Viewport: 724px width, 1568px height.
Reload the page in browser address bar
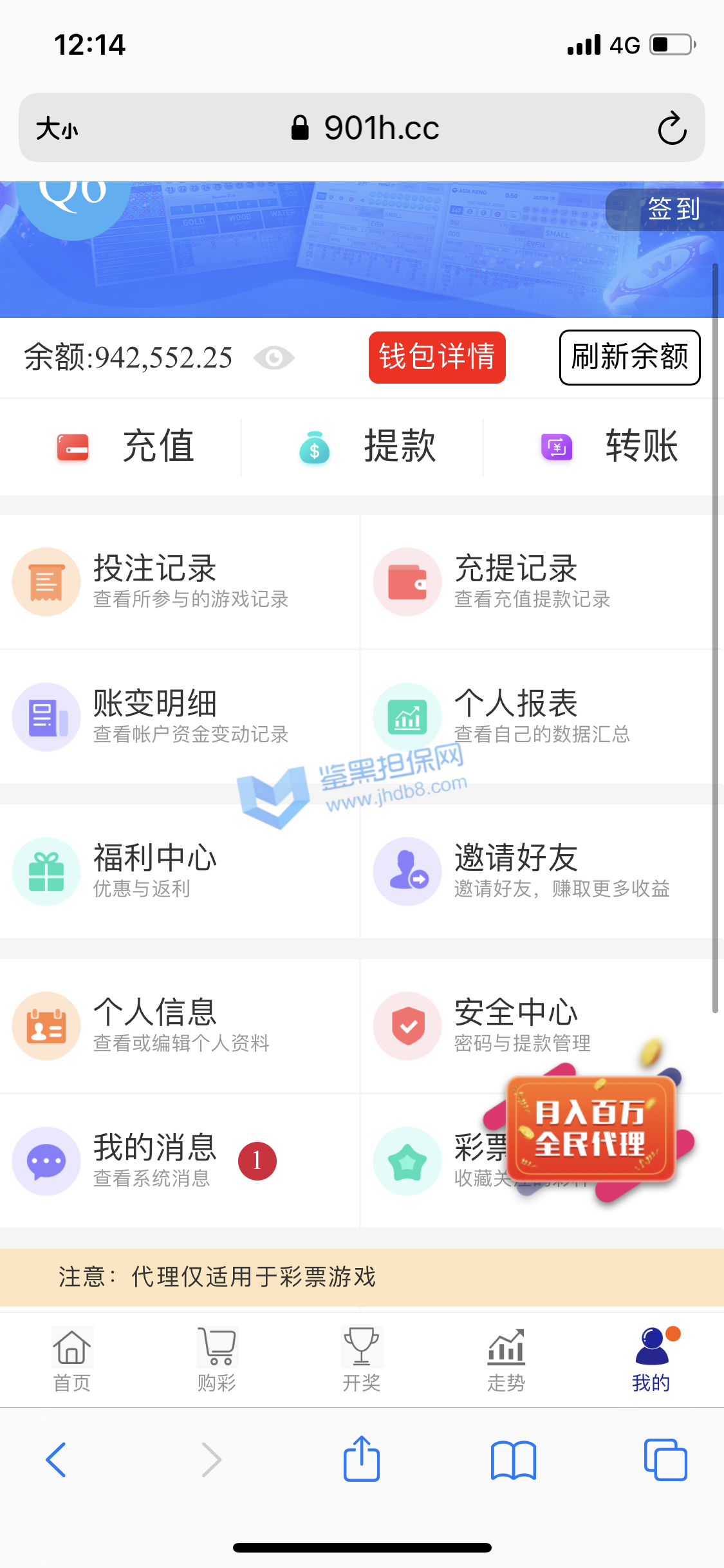coord(672,128)
